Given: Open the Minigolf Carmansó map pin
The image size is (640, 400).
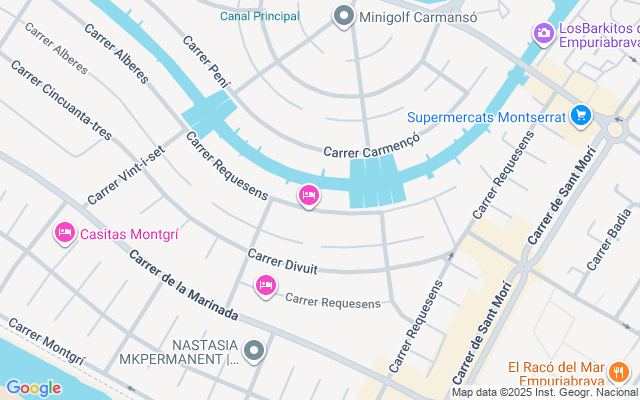Looking at the screenshot, I should click(x=345, y=16).
